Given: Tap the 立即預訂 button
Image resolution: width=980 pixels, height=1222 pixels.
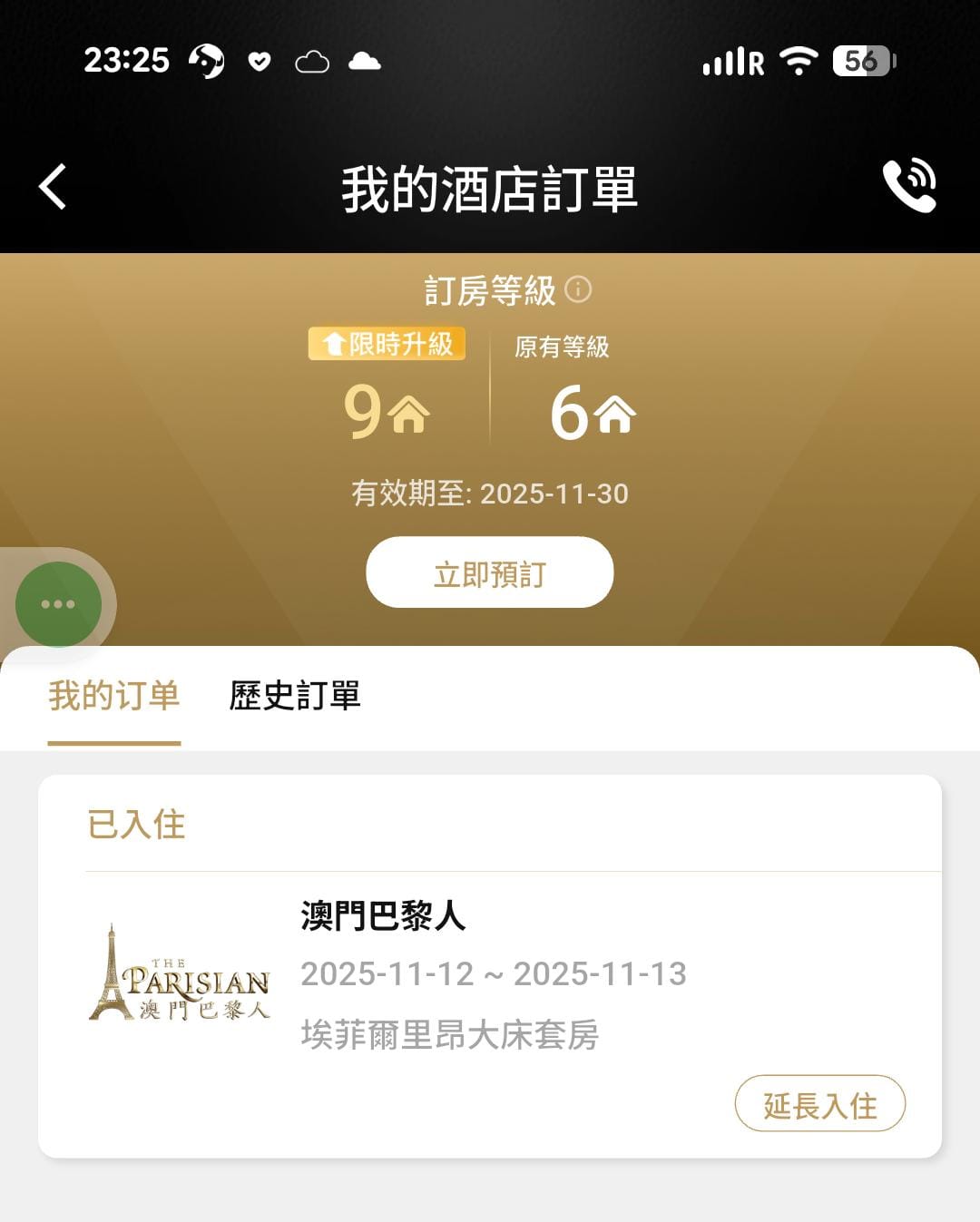Looking at the screenshot, I should 490,572.
